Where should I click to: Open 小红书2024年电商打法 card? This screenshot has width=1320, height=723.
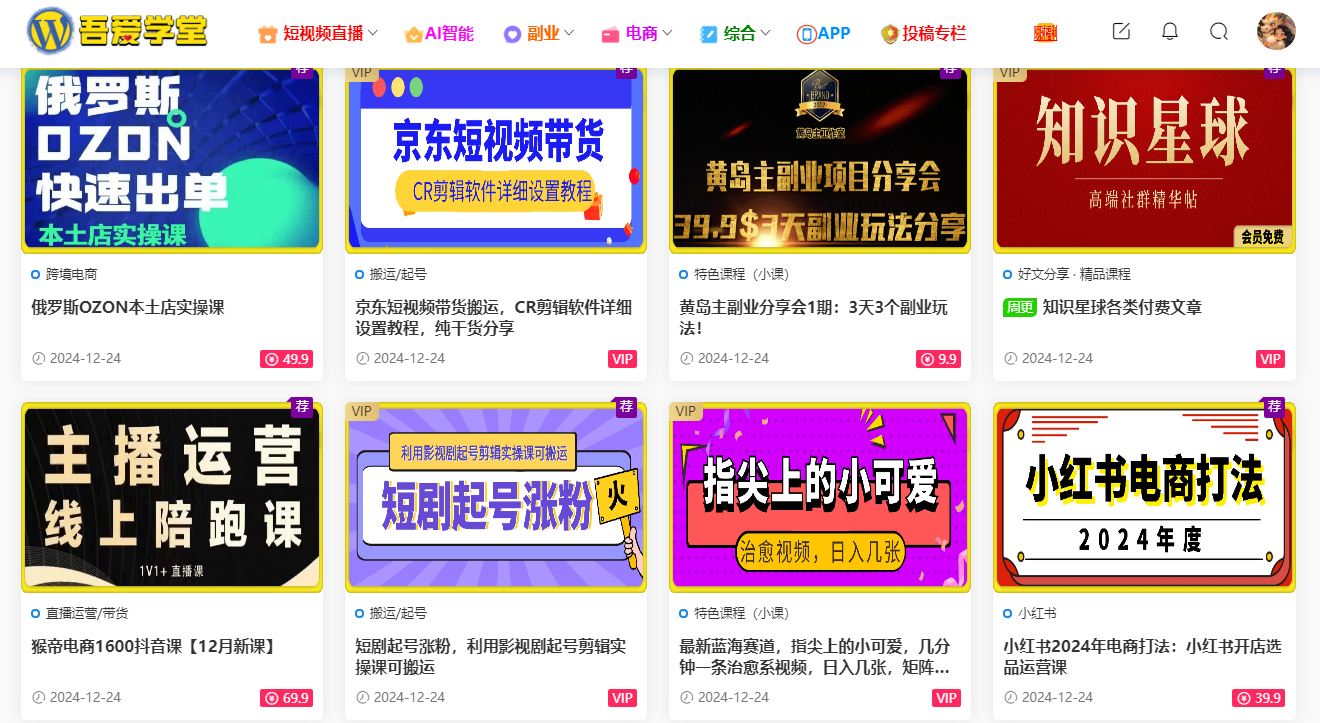[x=1142, y=656]
